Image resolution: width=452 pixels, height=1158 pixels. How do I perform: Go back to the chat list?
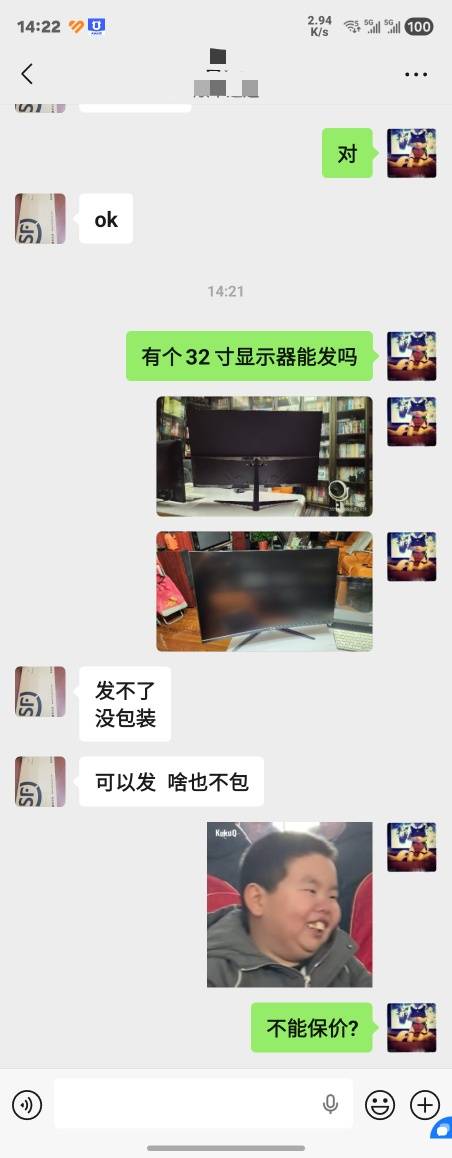(27, 74)
